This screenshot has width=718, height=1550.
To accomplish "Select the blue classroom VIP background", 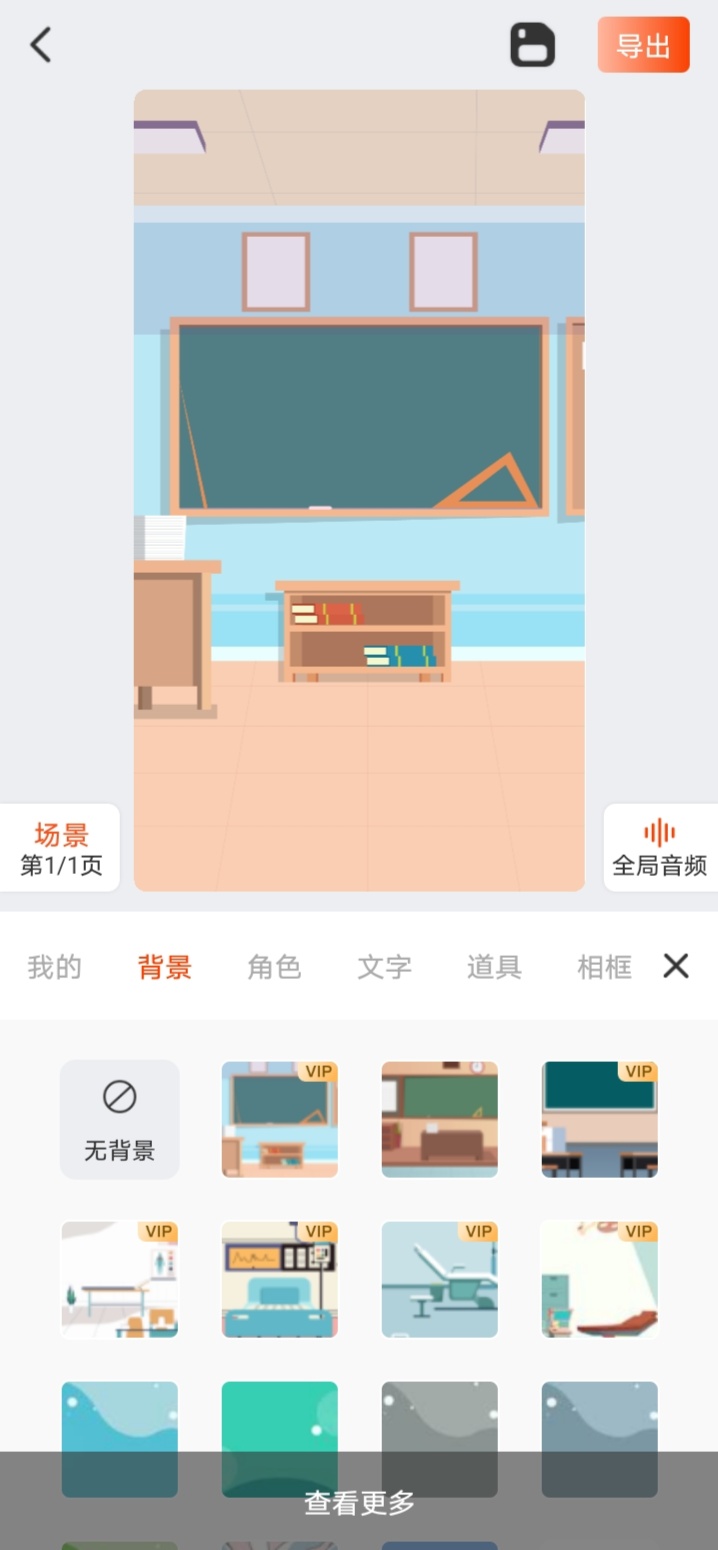I will tap(280, 1119).
